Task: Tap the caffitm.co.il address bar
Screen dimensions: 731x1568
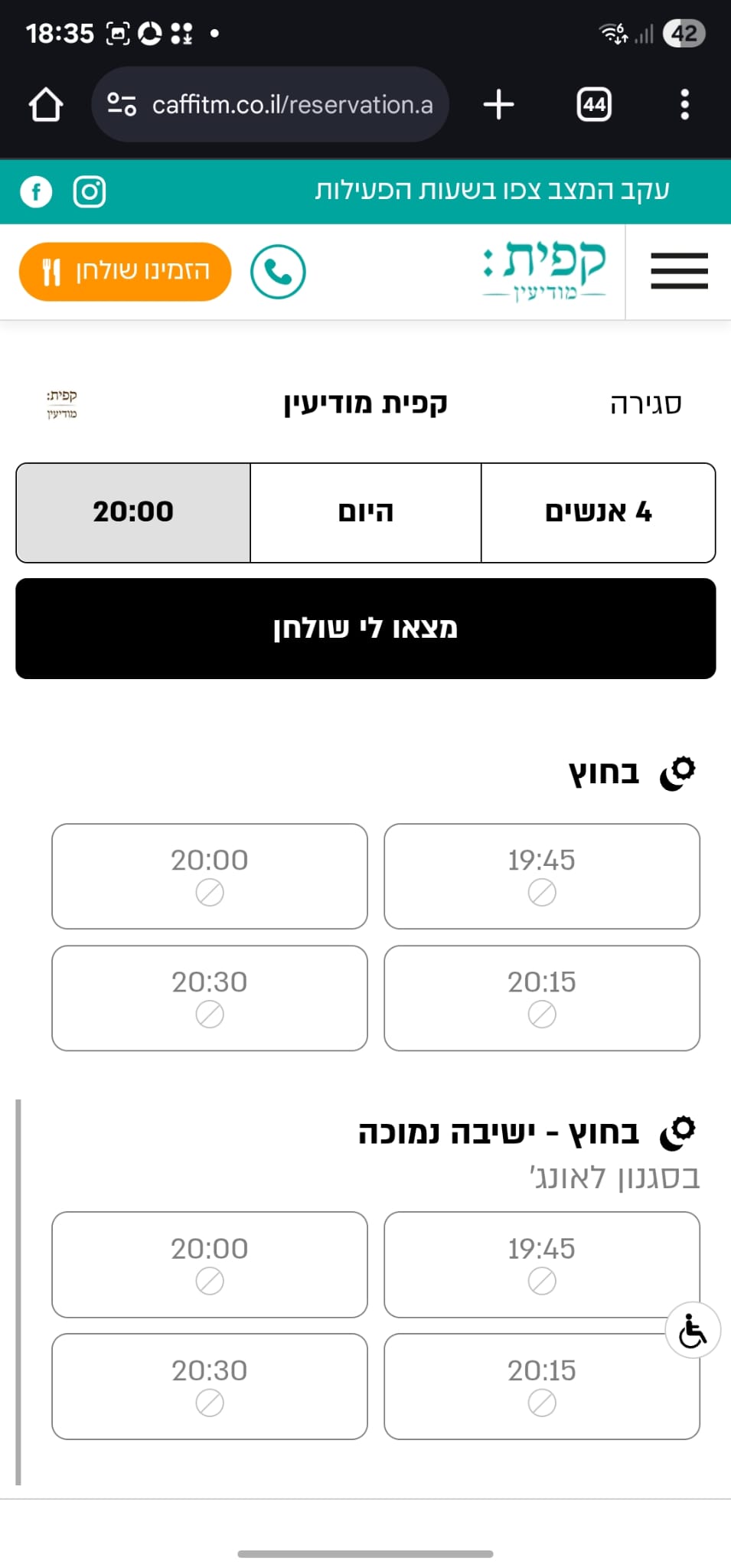Action: [270, 105]
